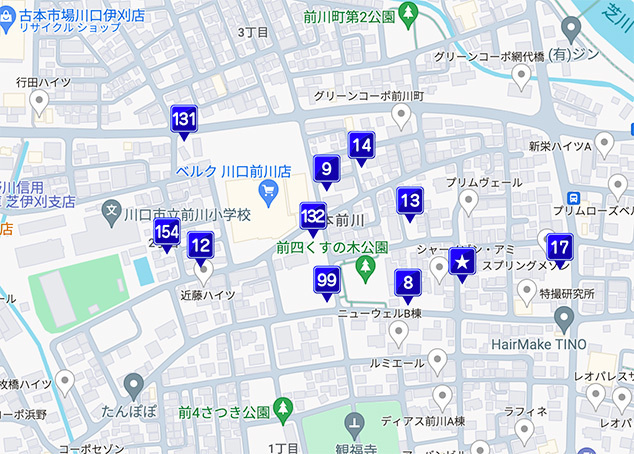Open marker number 8
The image size is (634, 454).
point(406,283)
